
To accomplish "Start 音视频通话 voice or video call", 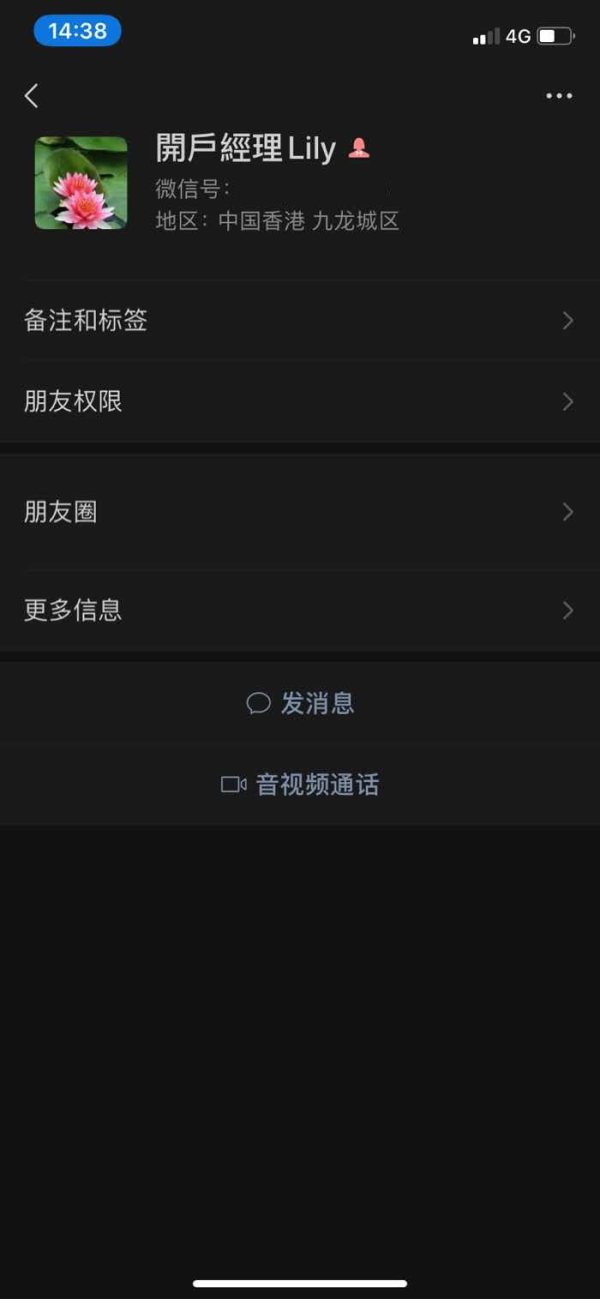I will pyautogui.click(x=300, y=785).
